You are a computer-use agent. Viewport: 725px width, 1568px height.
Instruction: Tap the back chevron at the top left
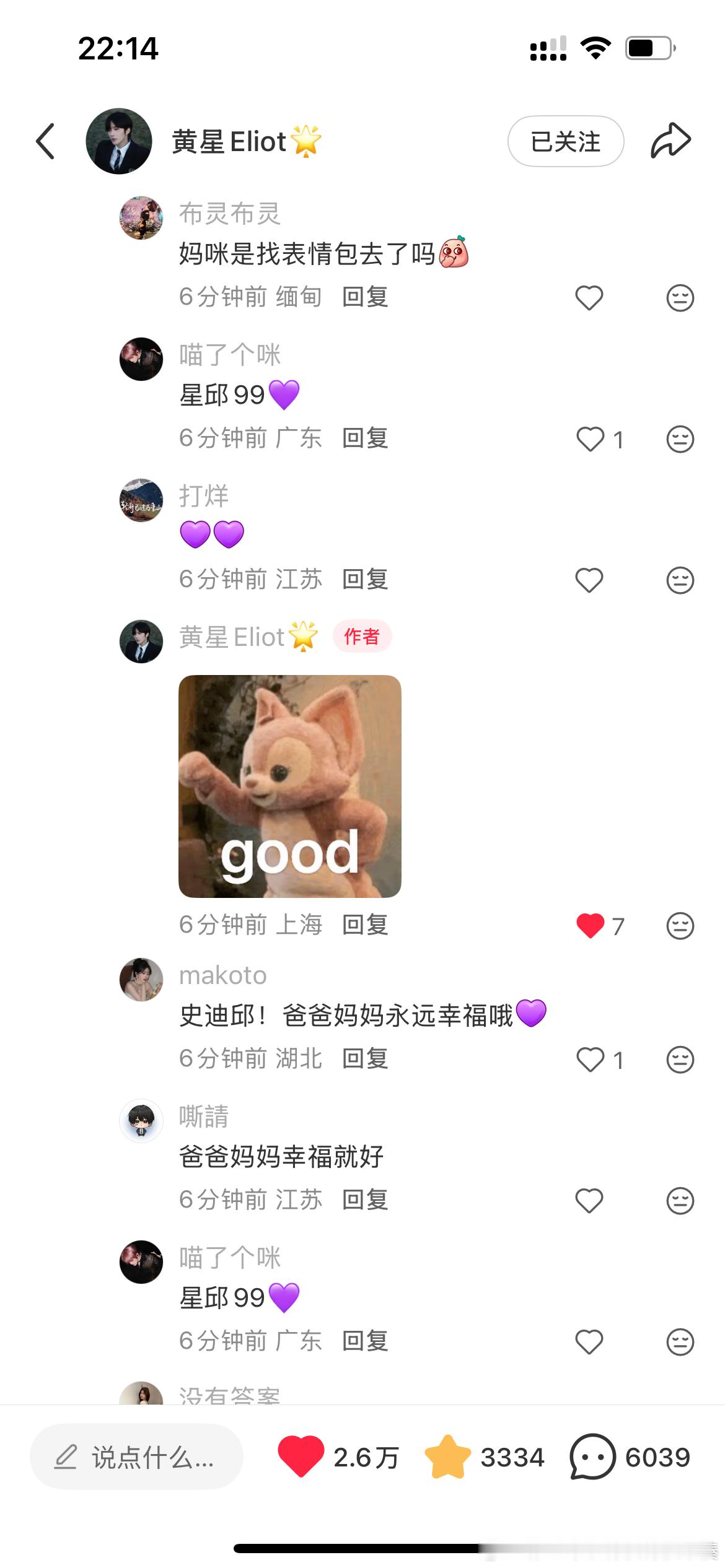45,141
